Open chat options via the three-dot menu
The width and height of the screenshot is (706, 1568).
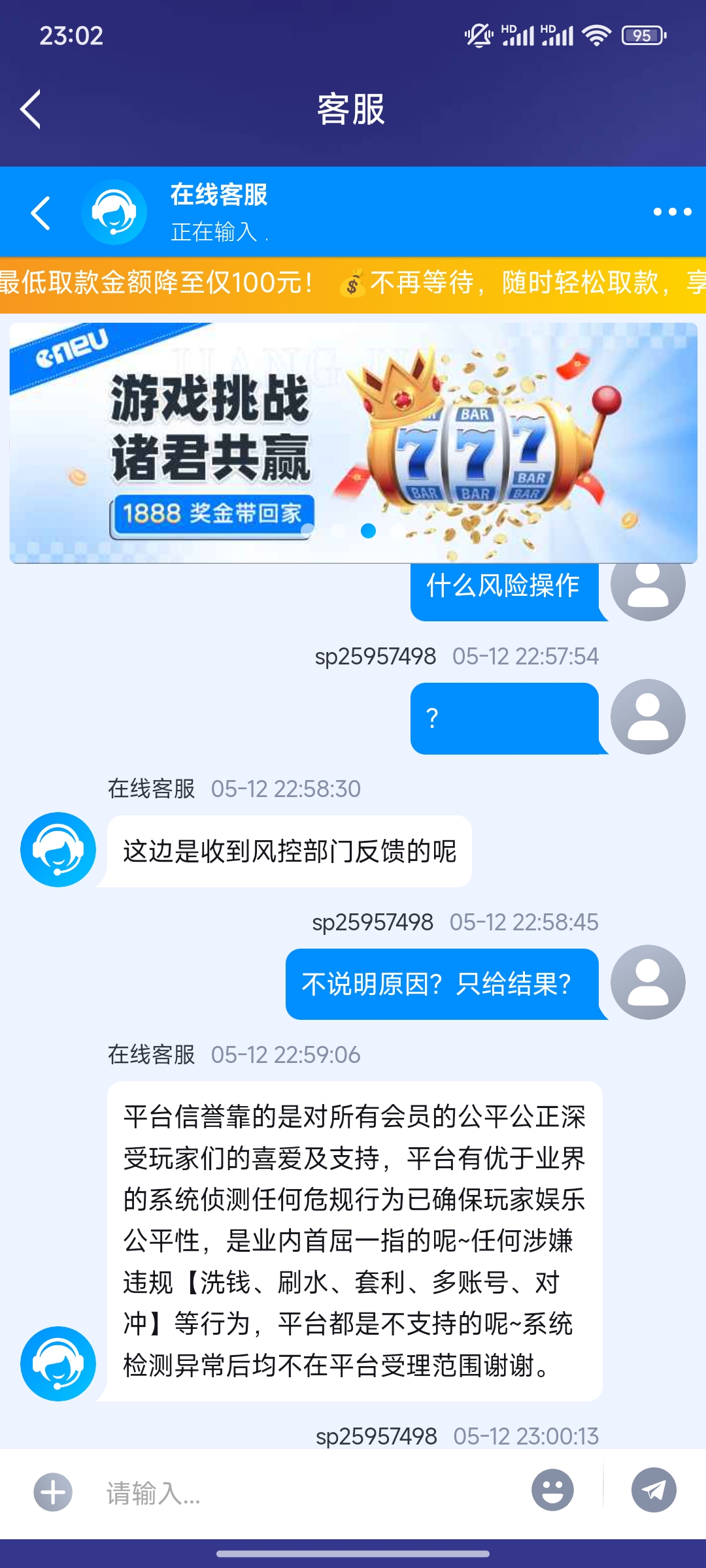[x=671, y=211]
